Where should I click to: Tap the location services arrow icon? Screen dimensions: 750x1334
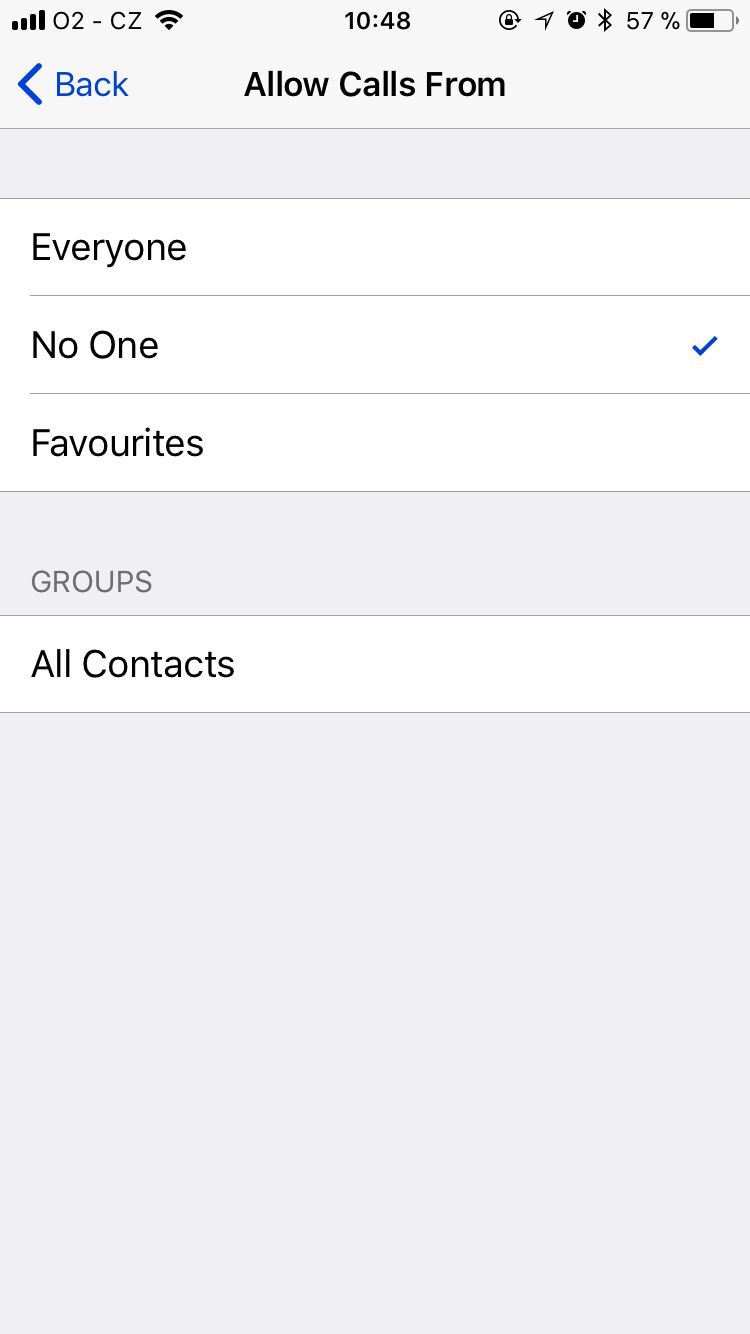[542, 19]
